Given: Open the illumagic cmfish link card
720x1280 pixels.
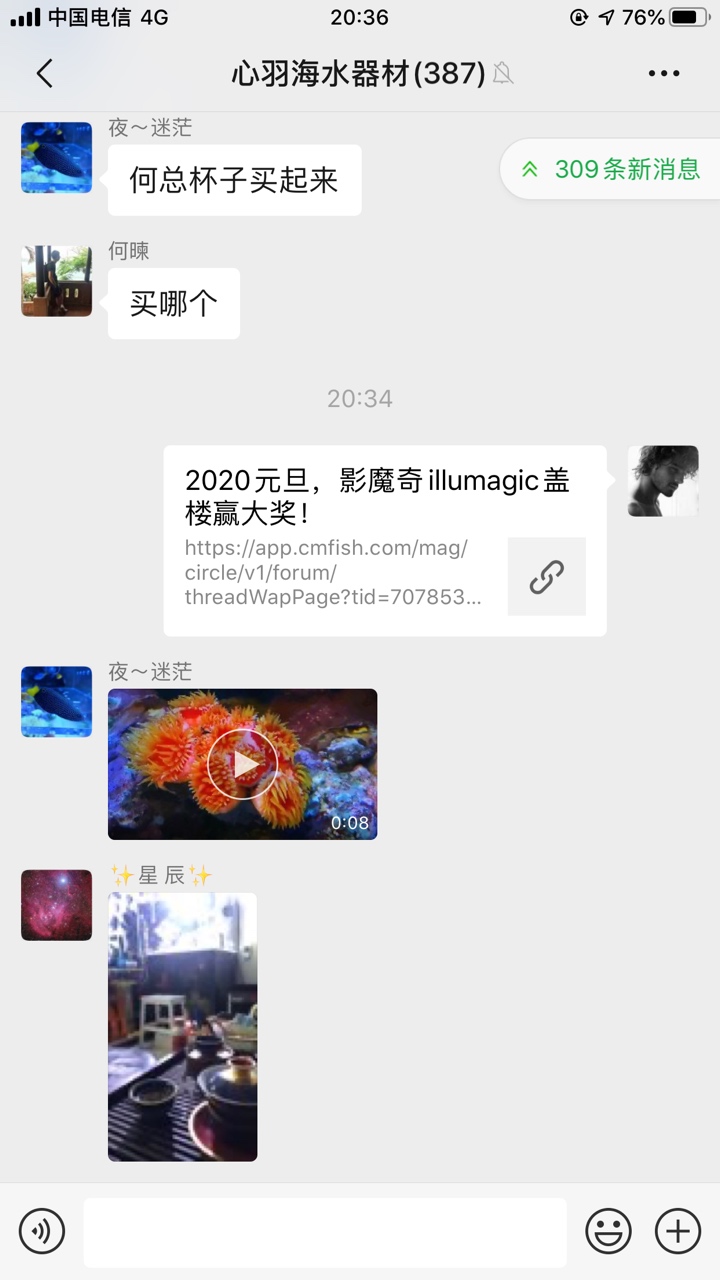Looking at the screenshot, I should 385,540.
